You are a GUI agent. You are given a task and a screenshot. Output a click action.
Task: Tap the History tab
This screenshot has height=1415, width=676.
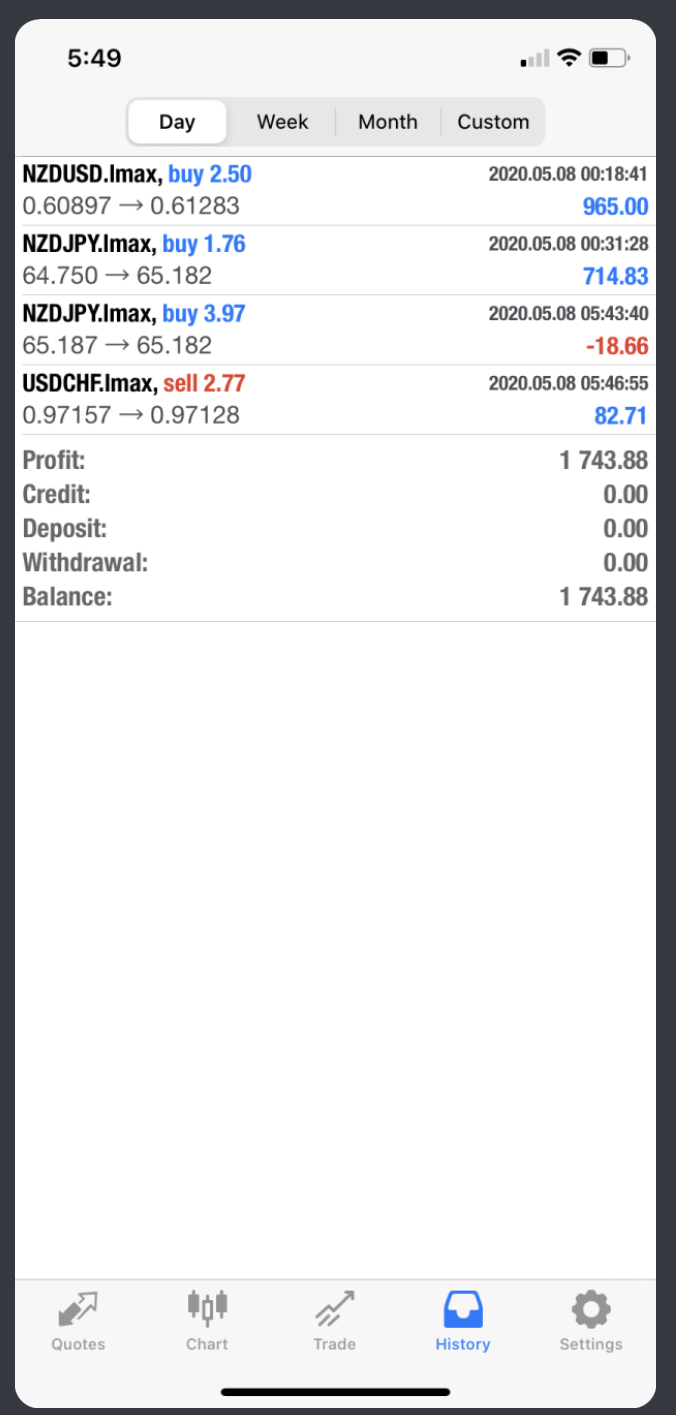pos(463,1321)
